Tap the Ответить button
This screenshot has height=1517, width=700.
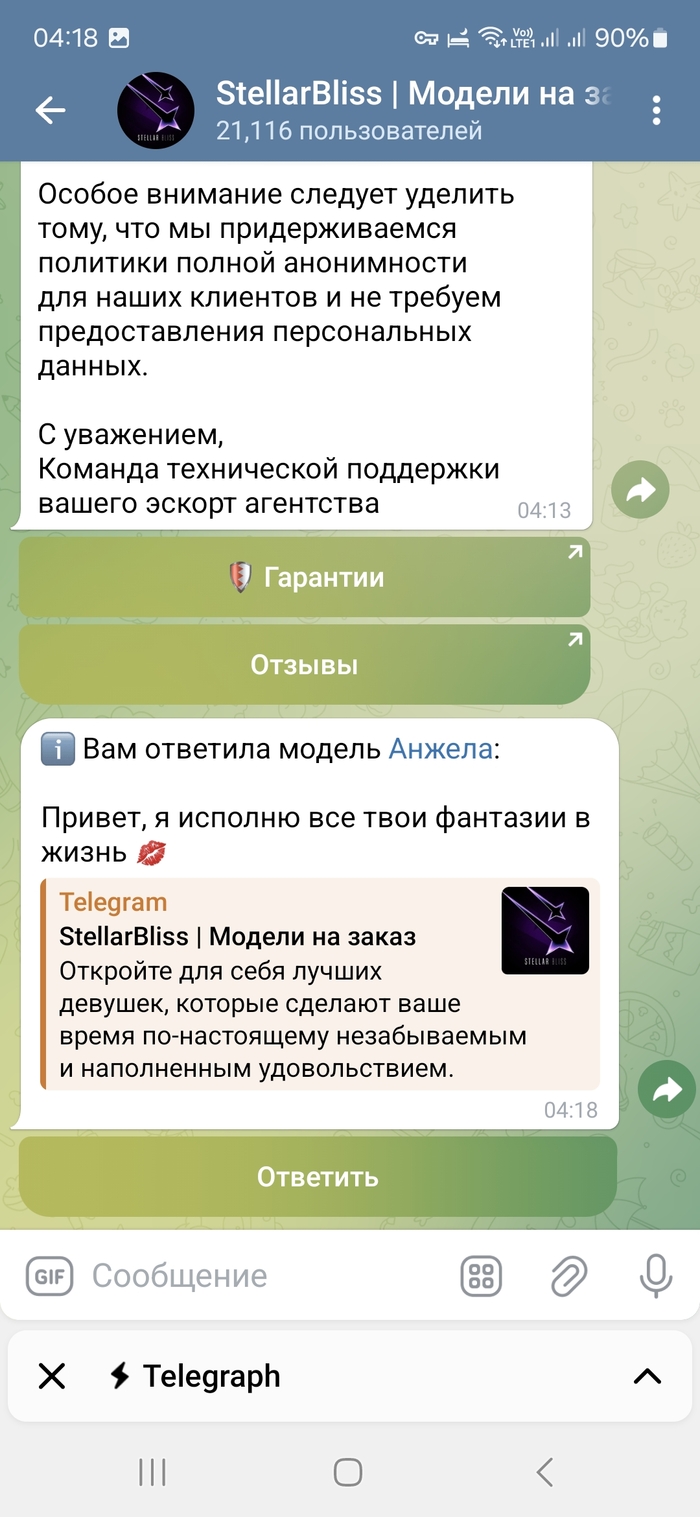(317, 1176)
